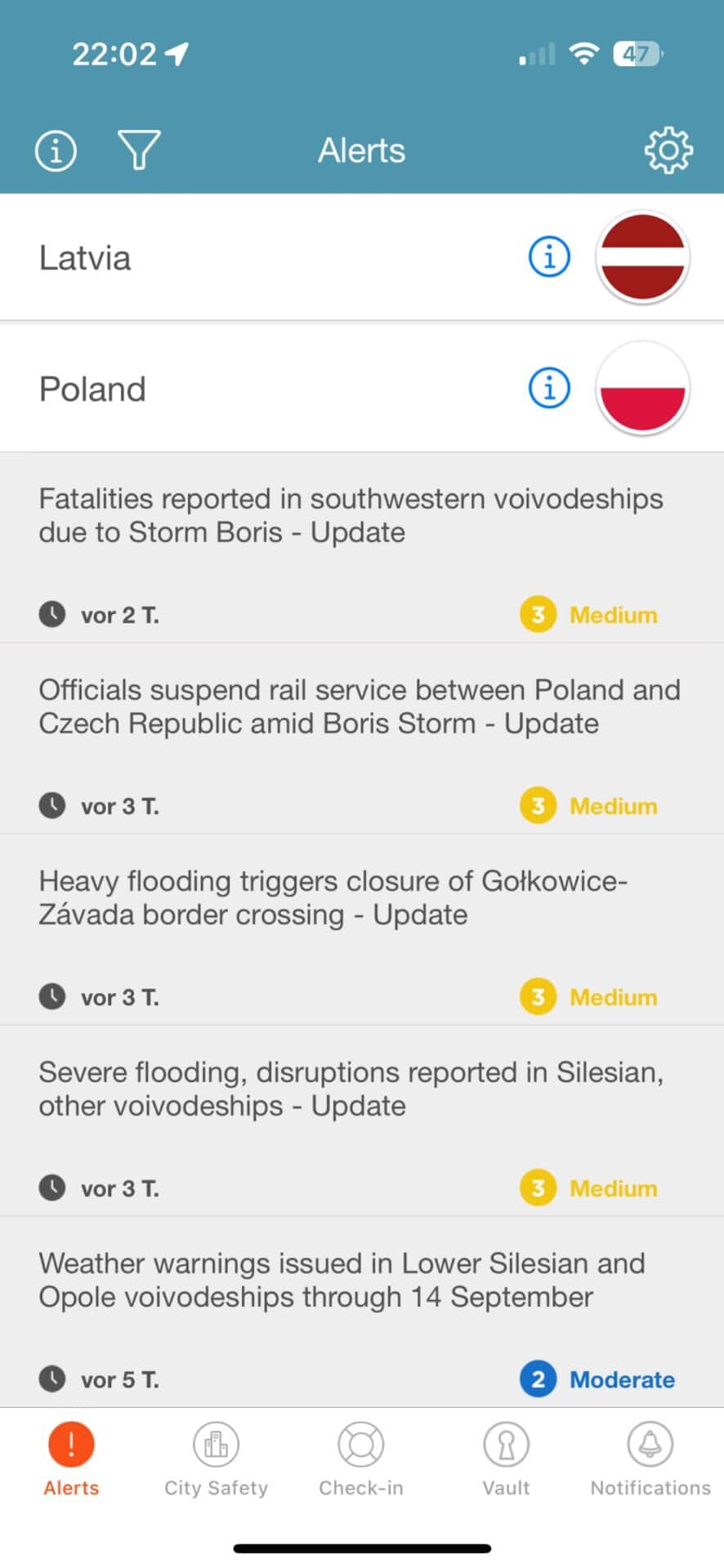Open the rail service suspension alert
The width and height of the screenshot is (724, 1568).
[x=360, y=707]
